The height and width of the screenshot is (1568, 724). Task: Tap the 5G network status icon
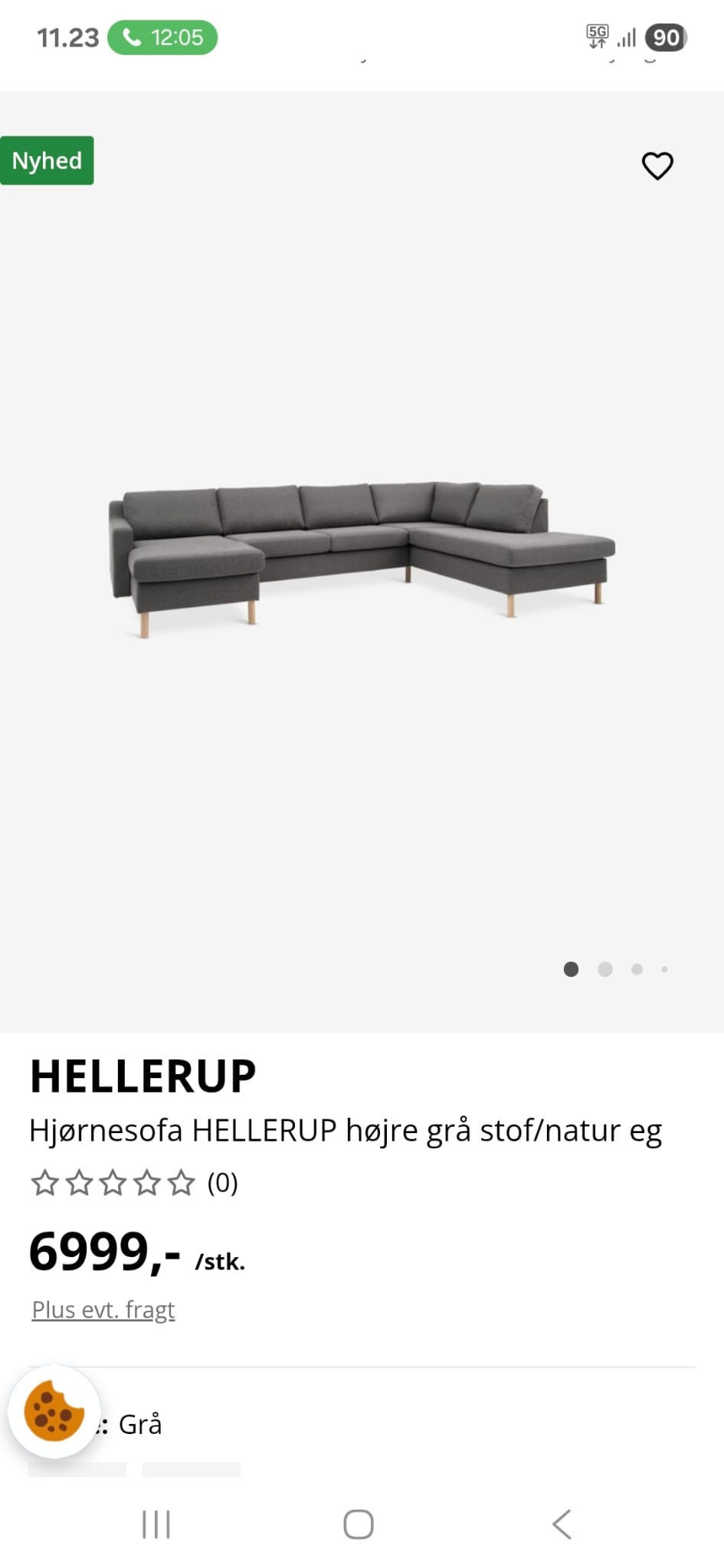click(598, 36)
